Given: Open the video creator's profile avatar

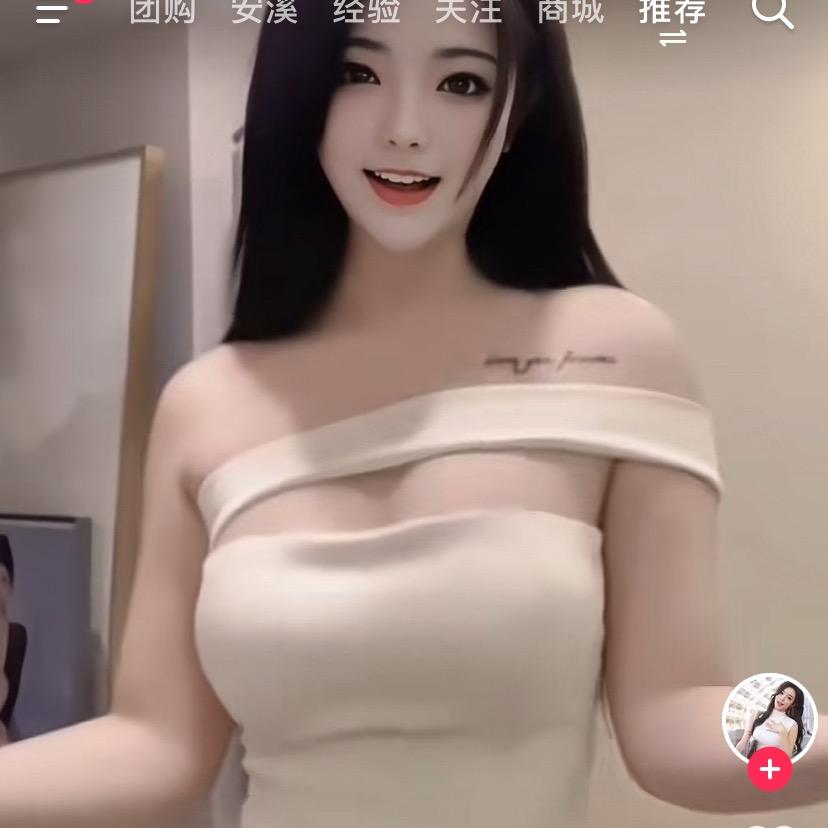Looking at the screenshot, I should [x=769, y=718].
